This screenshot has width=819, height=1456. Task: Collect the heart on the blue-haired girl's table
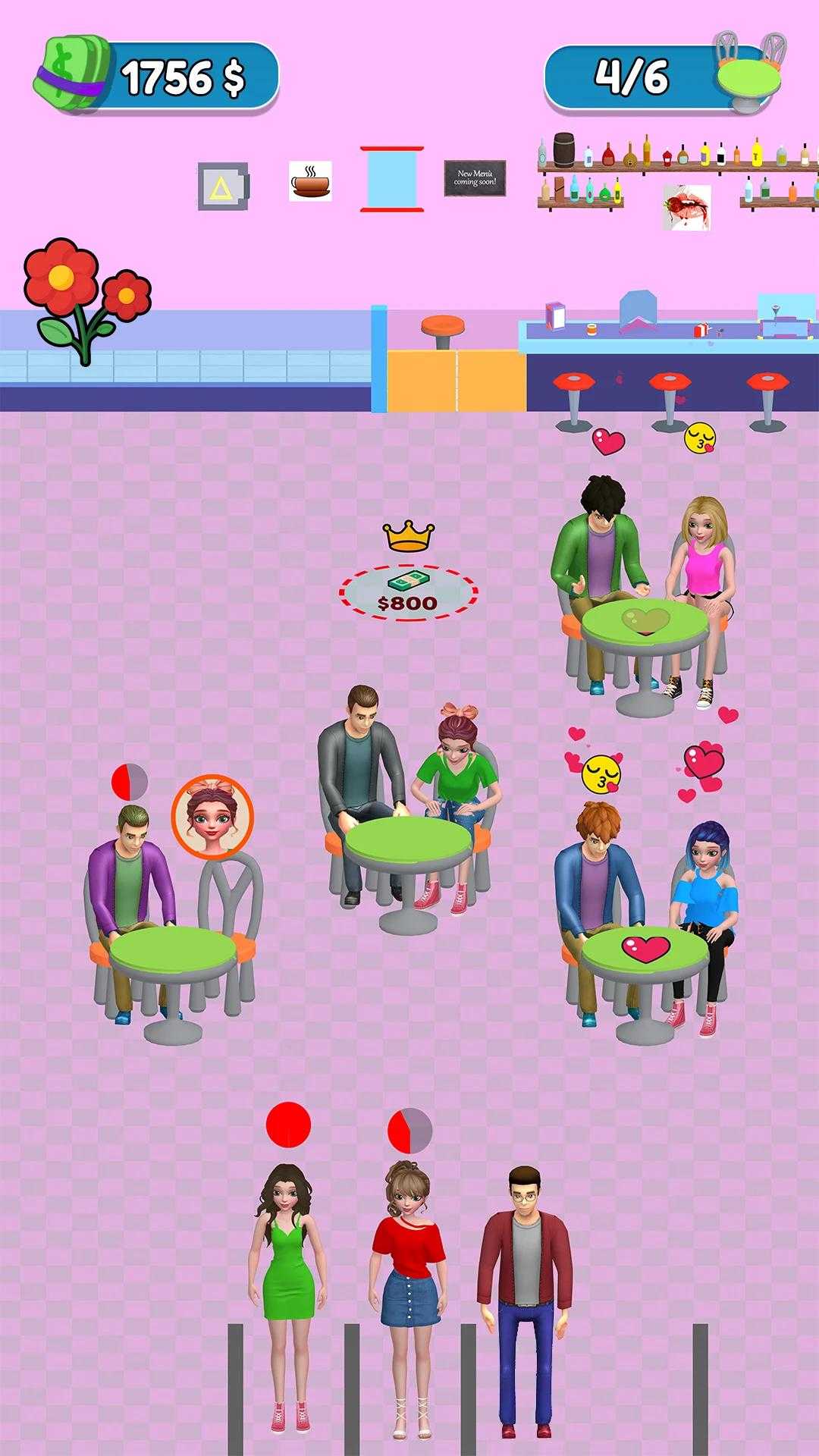[x=645, y=948]
